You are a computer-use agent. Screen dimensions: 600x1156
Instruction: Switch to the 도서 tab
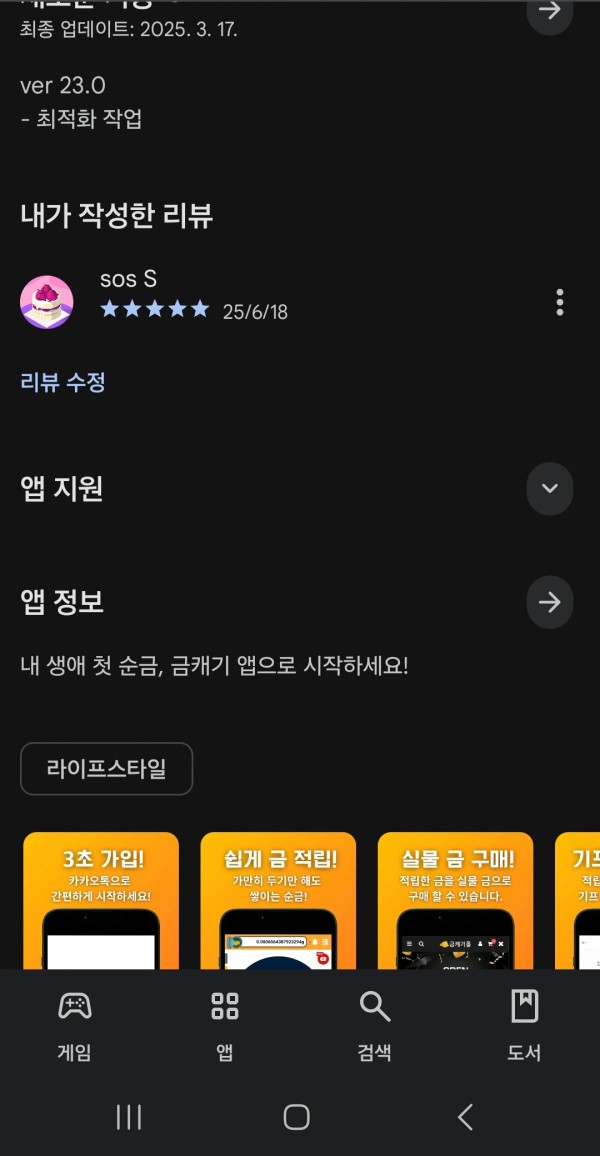[525, 1026]
